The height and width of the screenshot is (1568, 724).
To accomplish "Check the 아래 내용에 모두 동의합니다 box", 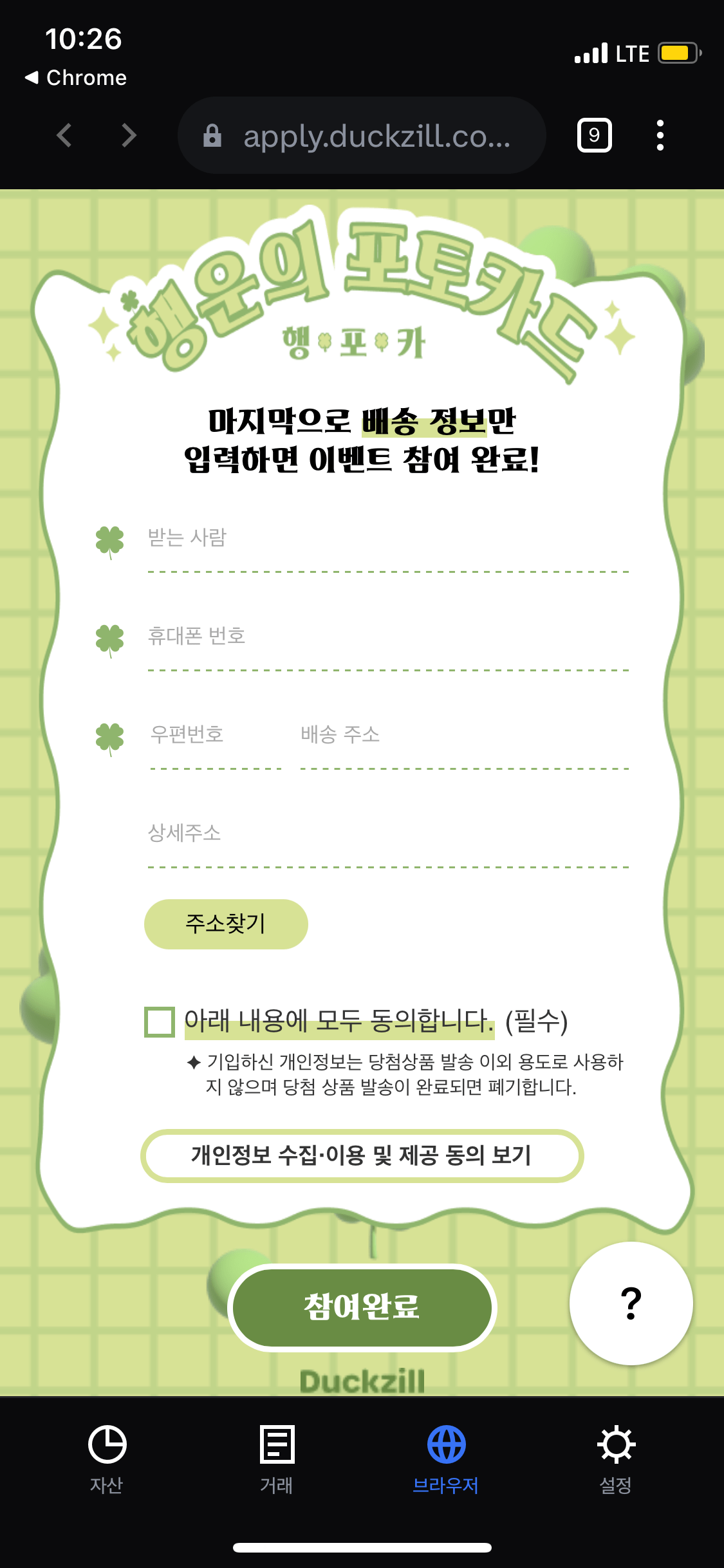I will click(x=160, y=1022).
